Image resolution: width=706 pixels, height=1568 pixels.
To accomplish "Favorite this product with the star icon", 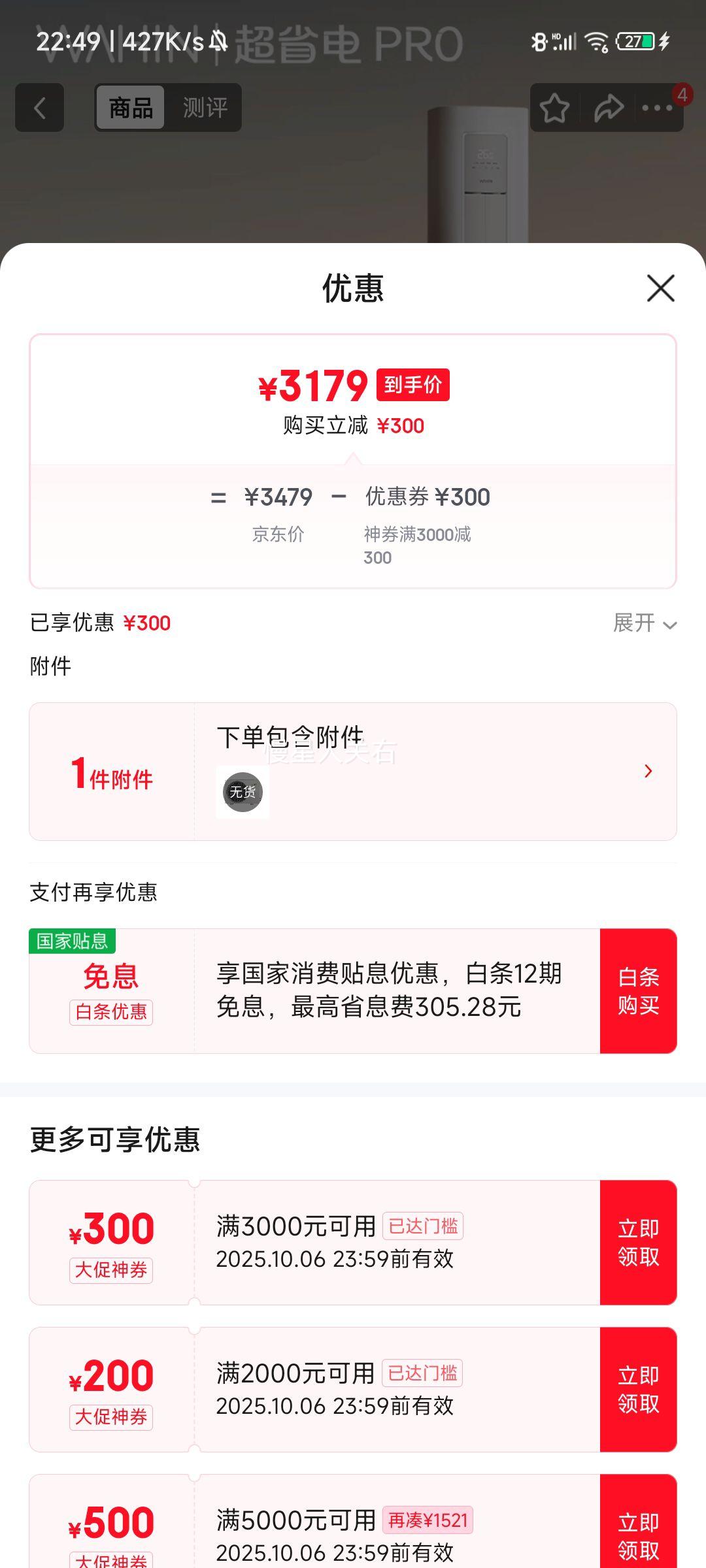I will (x=554, y=108).
